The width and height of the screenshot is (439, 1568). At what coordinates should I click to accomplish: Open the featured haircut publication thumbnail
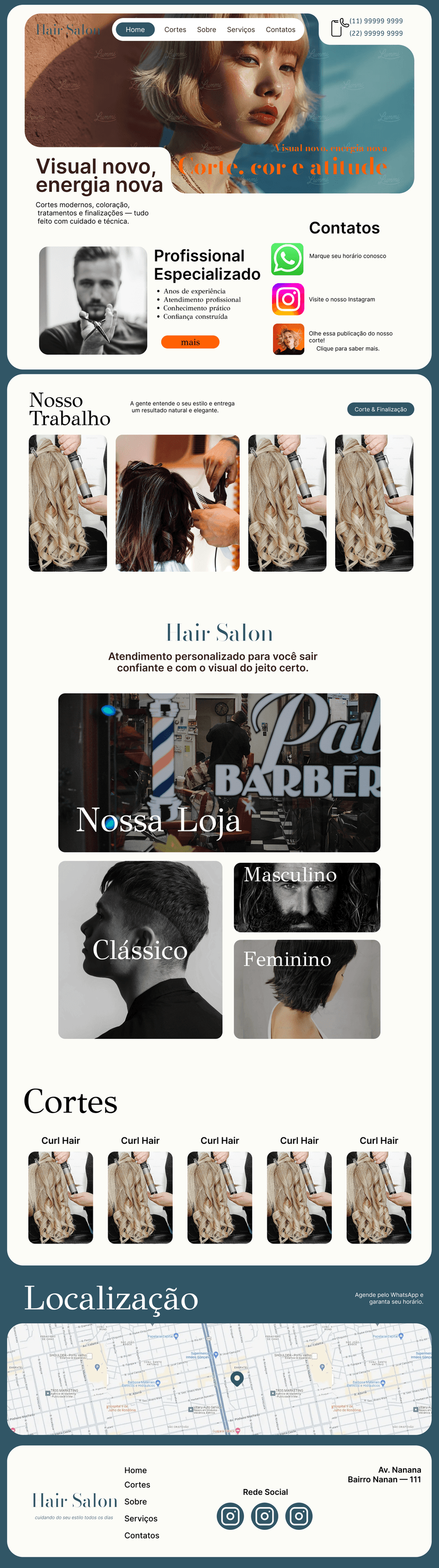[x=288, y=339]
